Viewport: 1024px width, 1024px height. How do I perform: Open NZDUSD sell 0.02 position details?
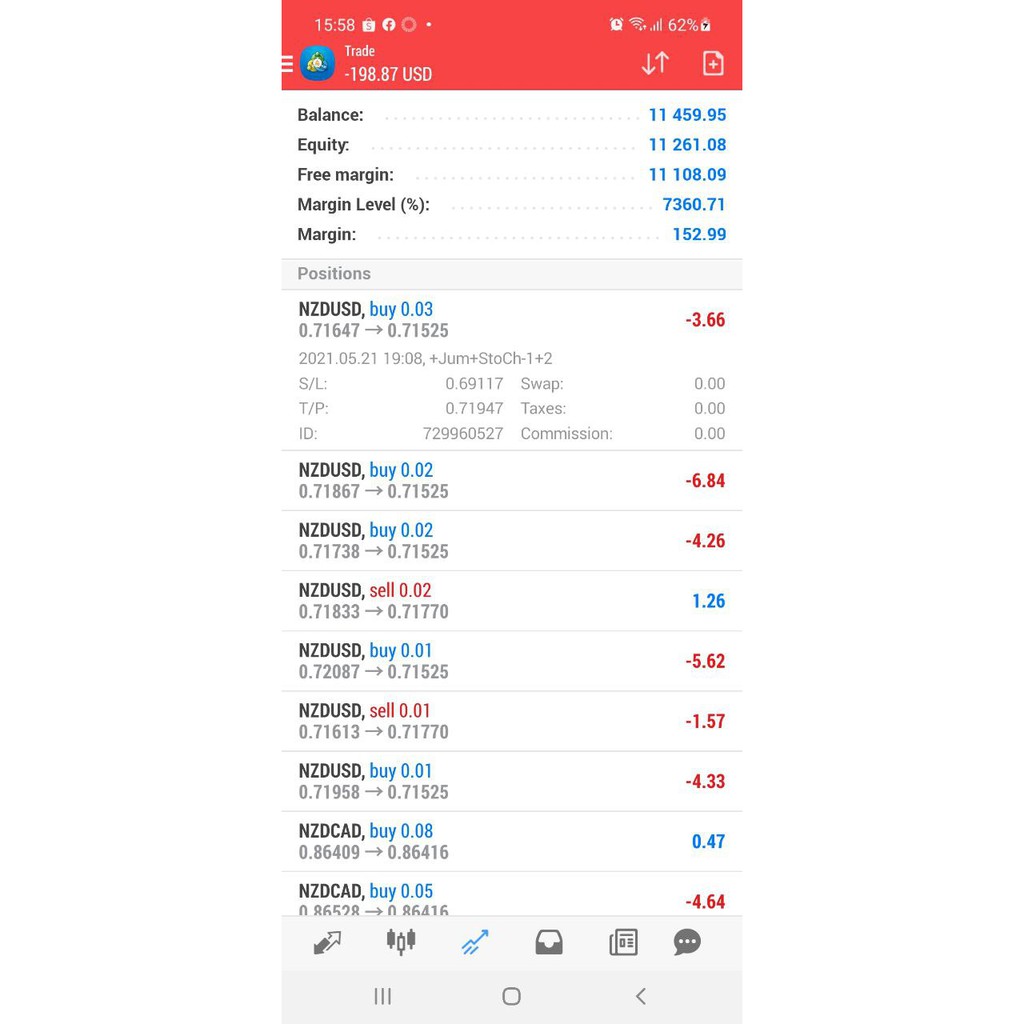(511, 601)
